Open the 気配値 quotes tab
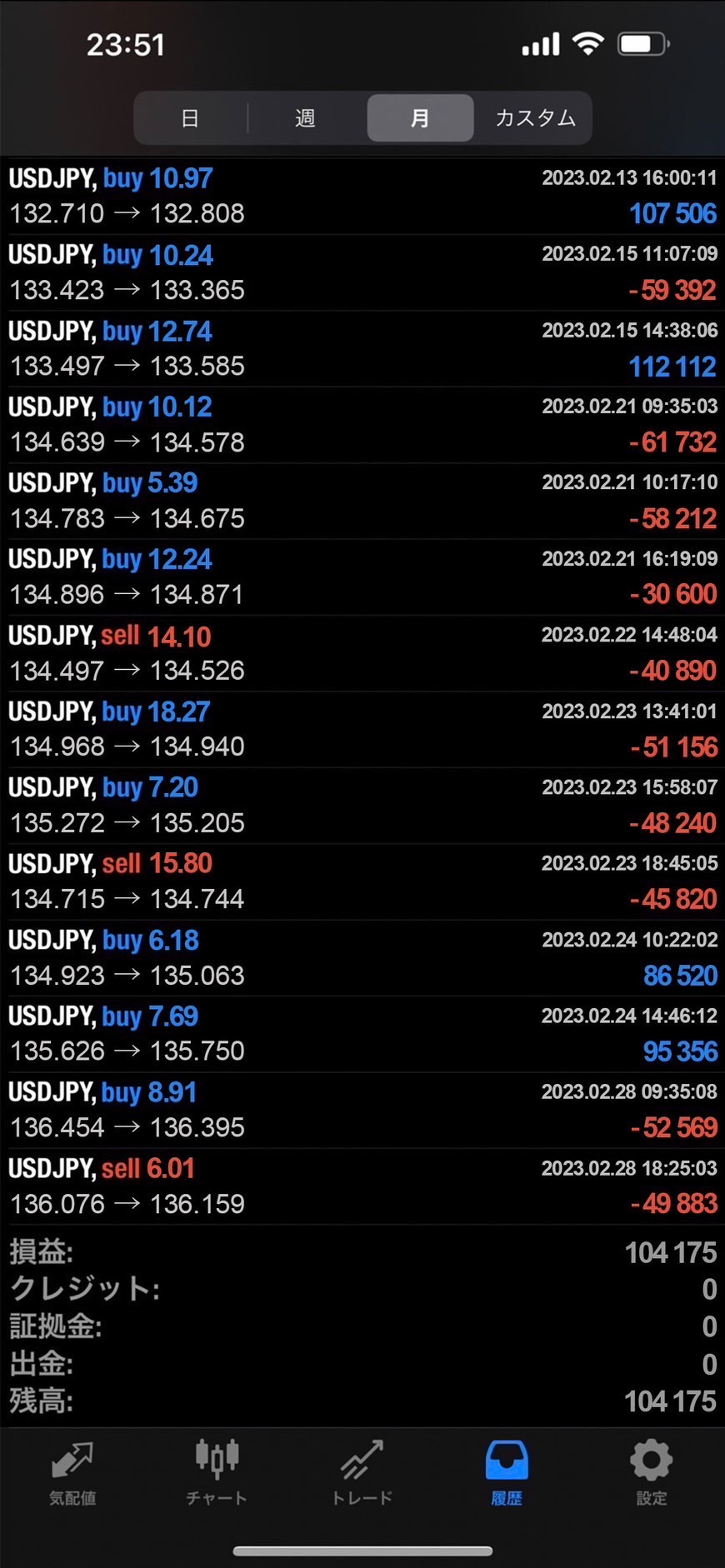Screen dimensions: 725x1568 (x=72, y=1473)
